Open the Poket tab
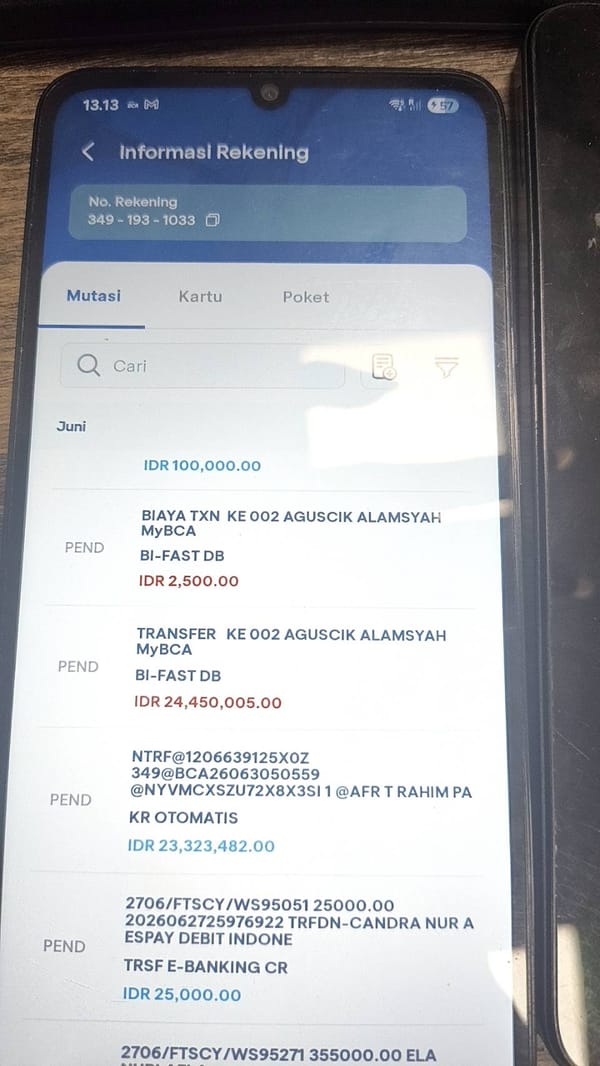Screen dimensions: 600x1066 306,296
